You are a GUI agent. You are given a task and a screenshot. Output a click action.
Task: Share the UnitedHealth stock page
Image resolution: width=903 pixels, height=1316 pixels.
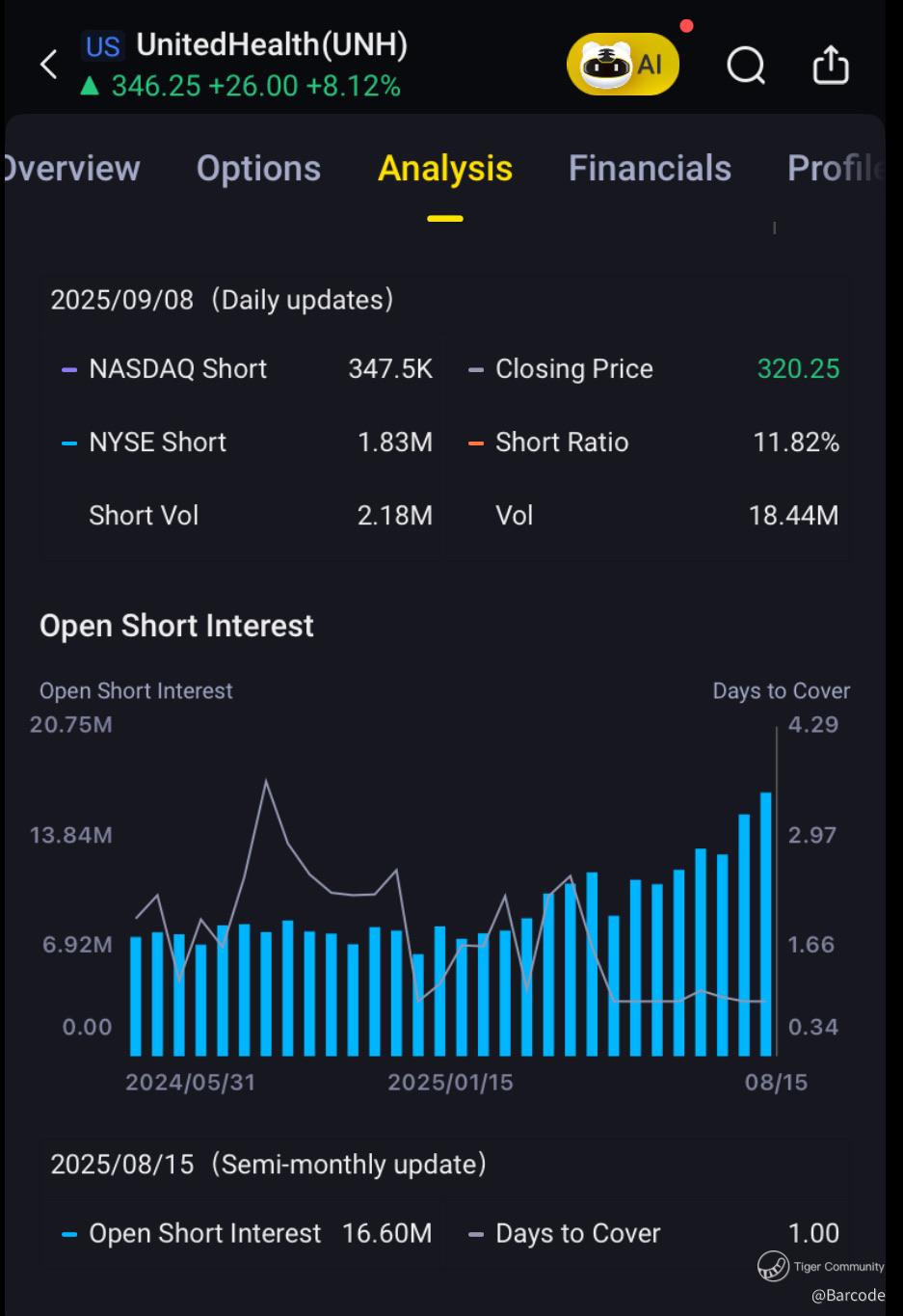(830, 66)
